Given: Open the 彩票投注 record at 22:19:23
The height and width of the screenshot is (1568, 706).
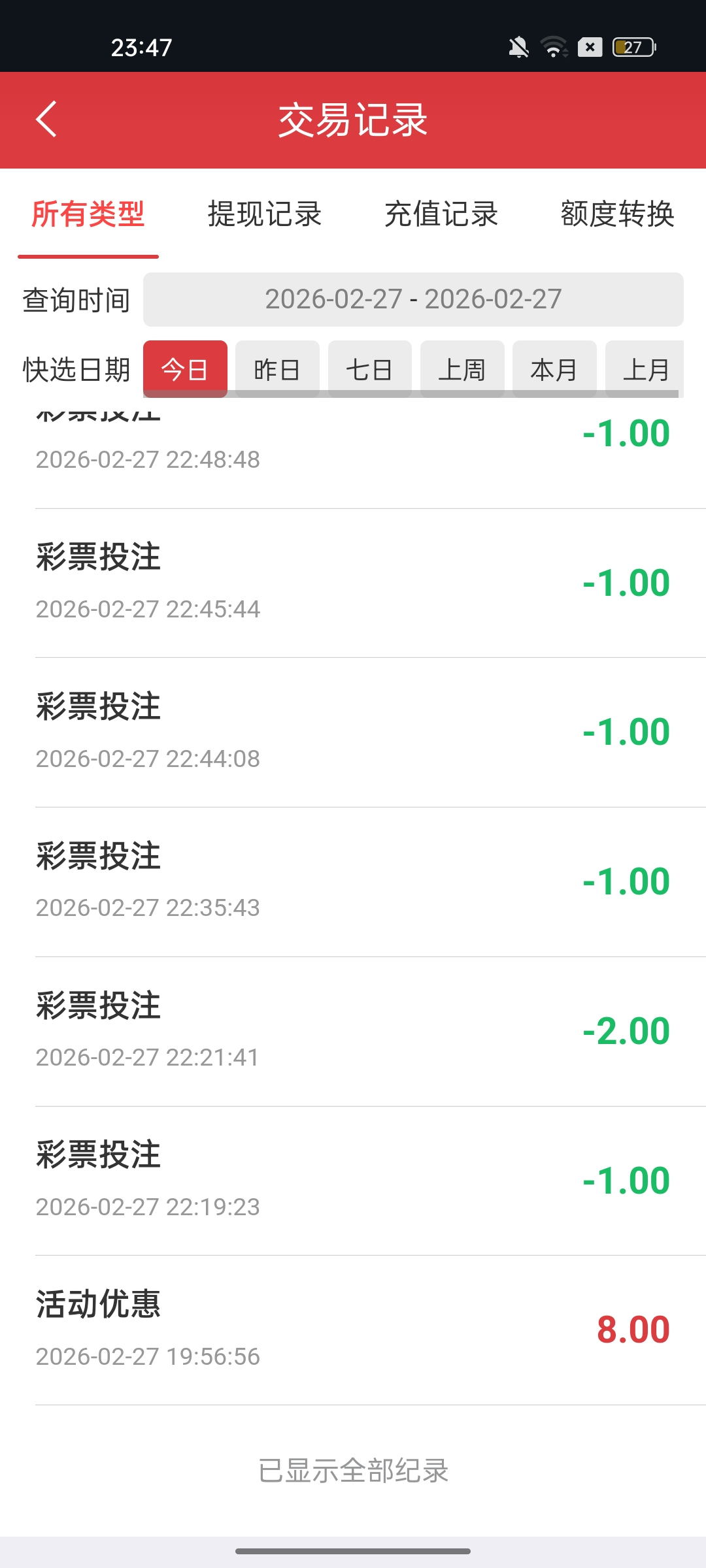Looking at the screenshot, I should [353, 1181].
